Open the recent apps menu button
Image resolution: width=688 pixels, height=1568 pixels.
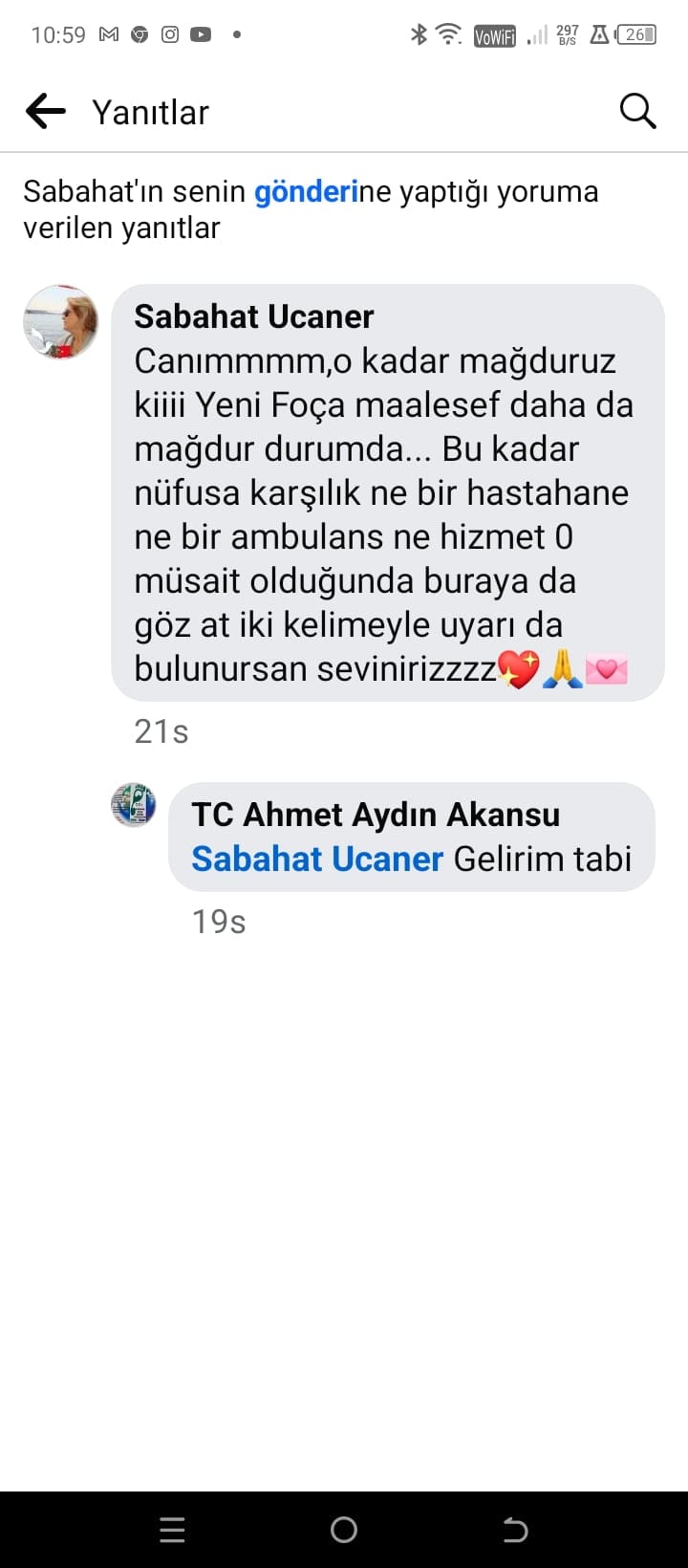click(172, 1530)
